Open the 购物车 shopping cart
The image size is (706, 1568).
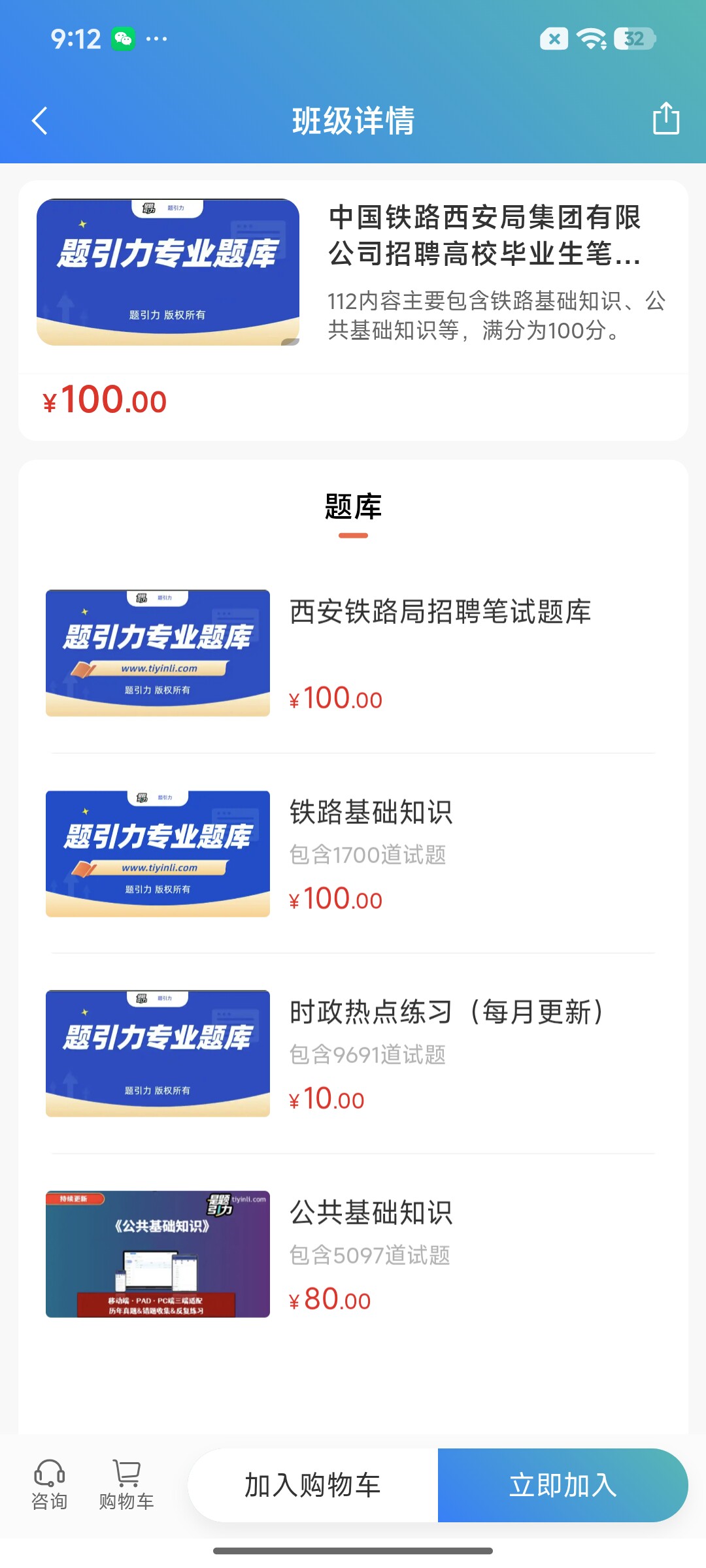(126, 1485)
